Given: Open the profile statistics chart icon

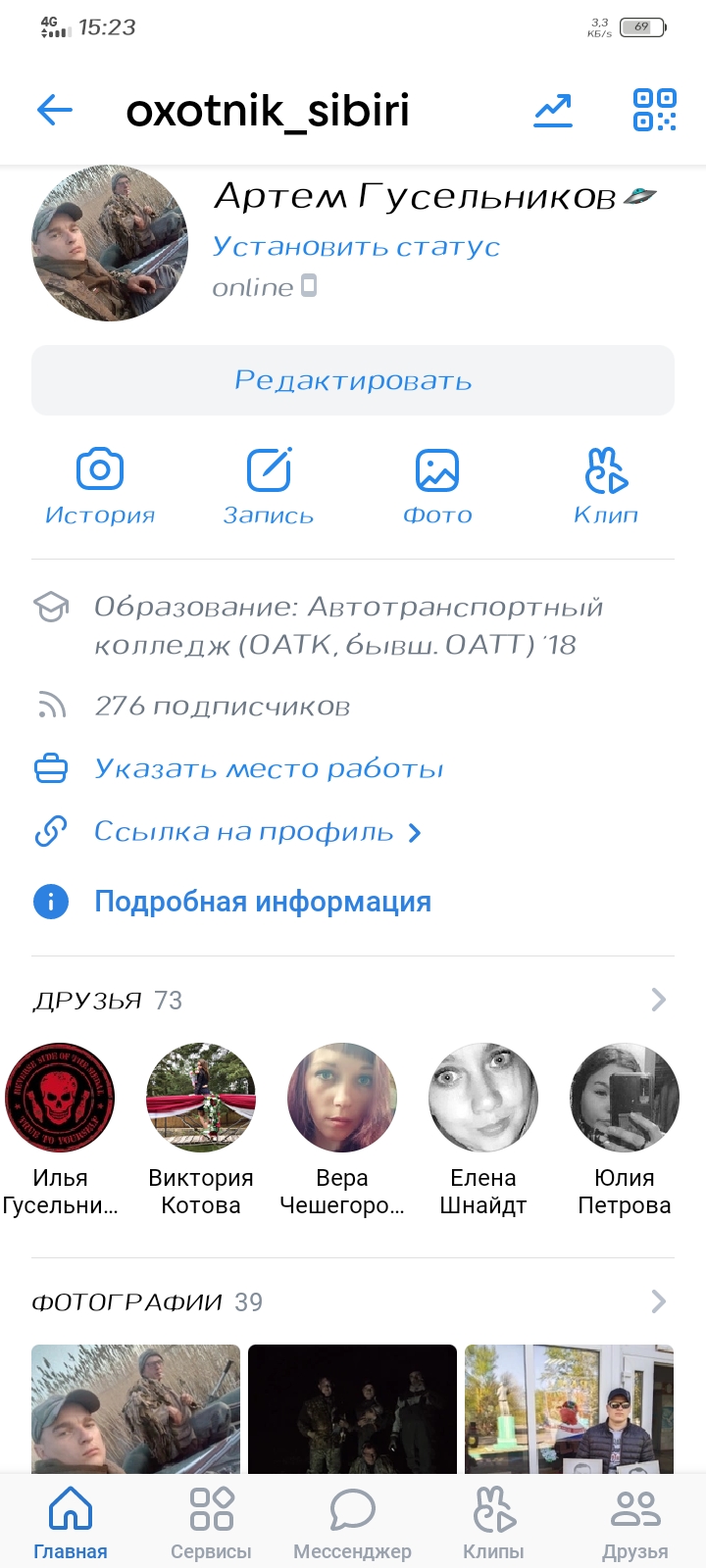Looking at the screenshot, I should [x=553, y=110].
